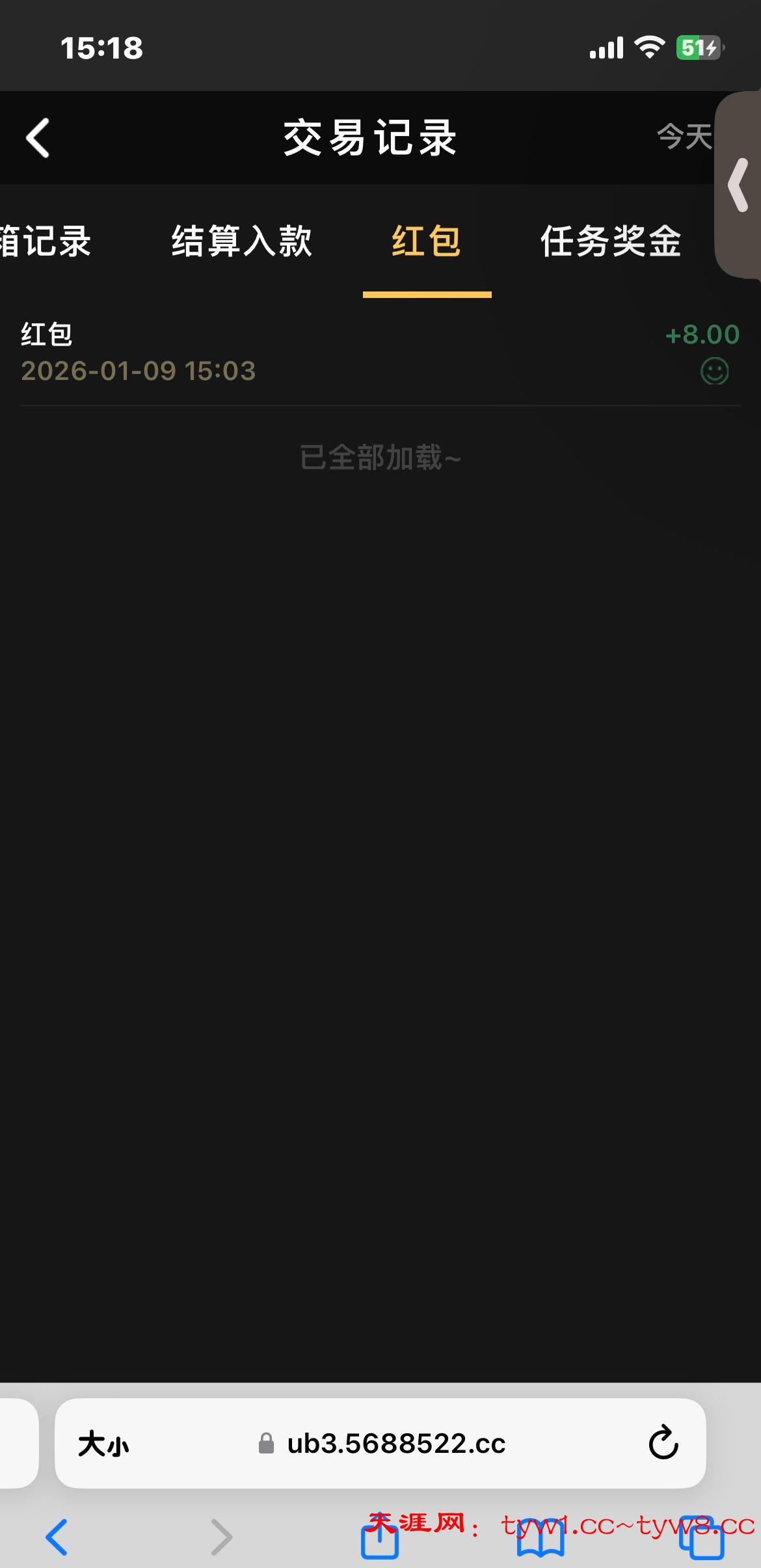The width and height of the screenshot is (761, 1568).
Task: Open the 今天 date filter
Action: pyautogui.click(x=684, y=137)
